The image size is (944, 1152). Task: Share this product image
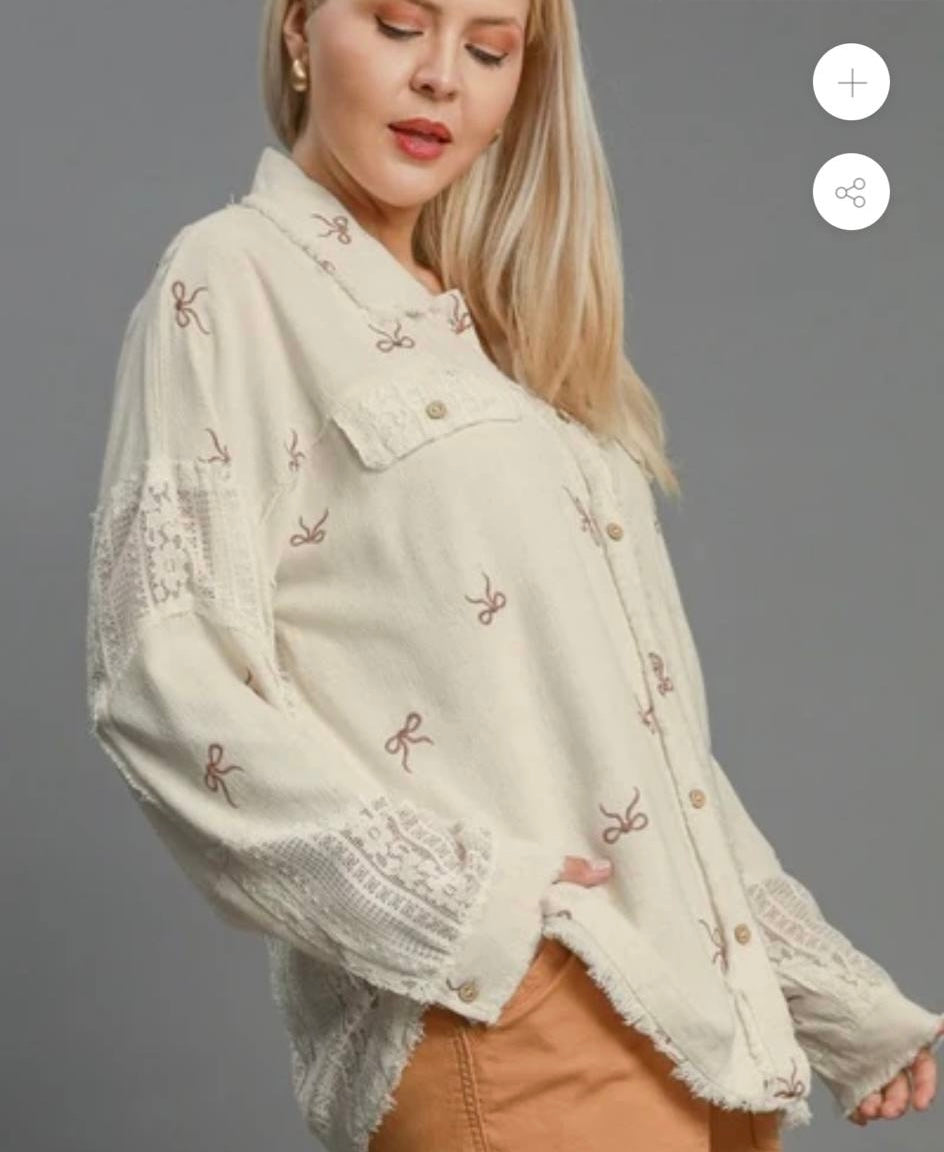point(851,192)
